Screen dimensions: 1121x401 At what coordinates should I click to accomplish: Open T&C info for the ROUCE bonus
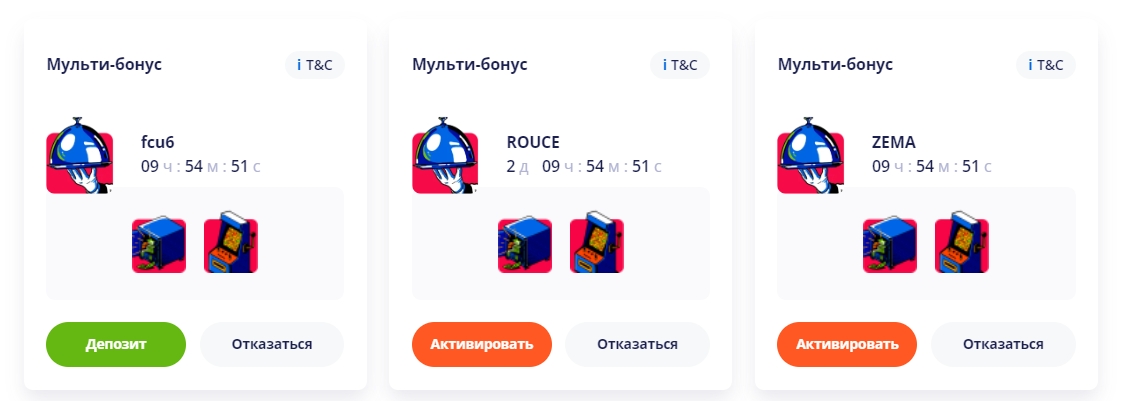tap(680, 65)
